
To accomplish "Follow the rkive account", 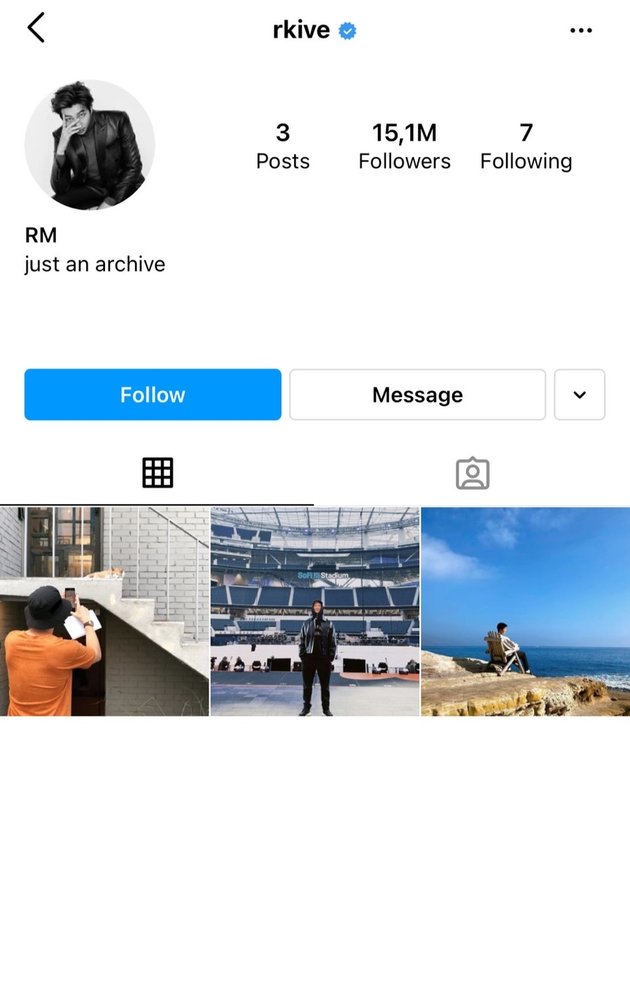I will (x=153, y=395).
